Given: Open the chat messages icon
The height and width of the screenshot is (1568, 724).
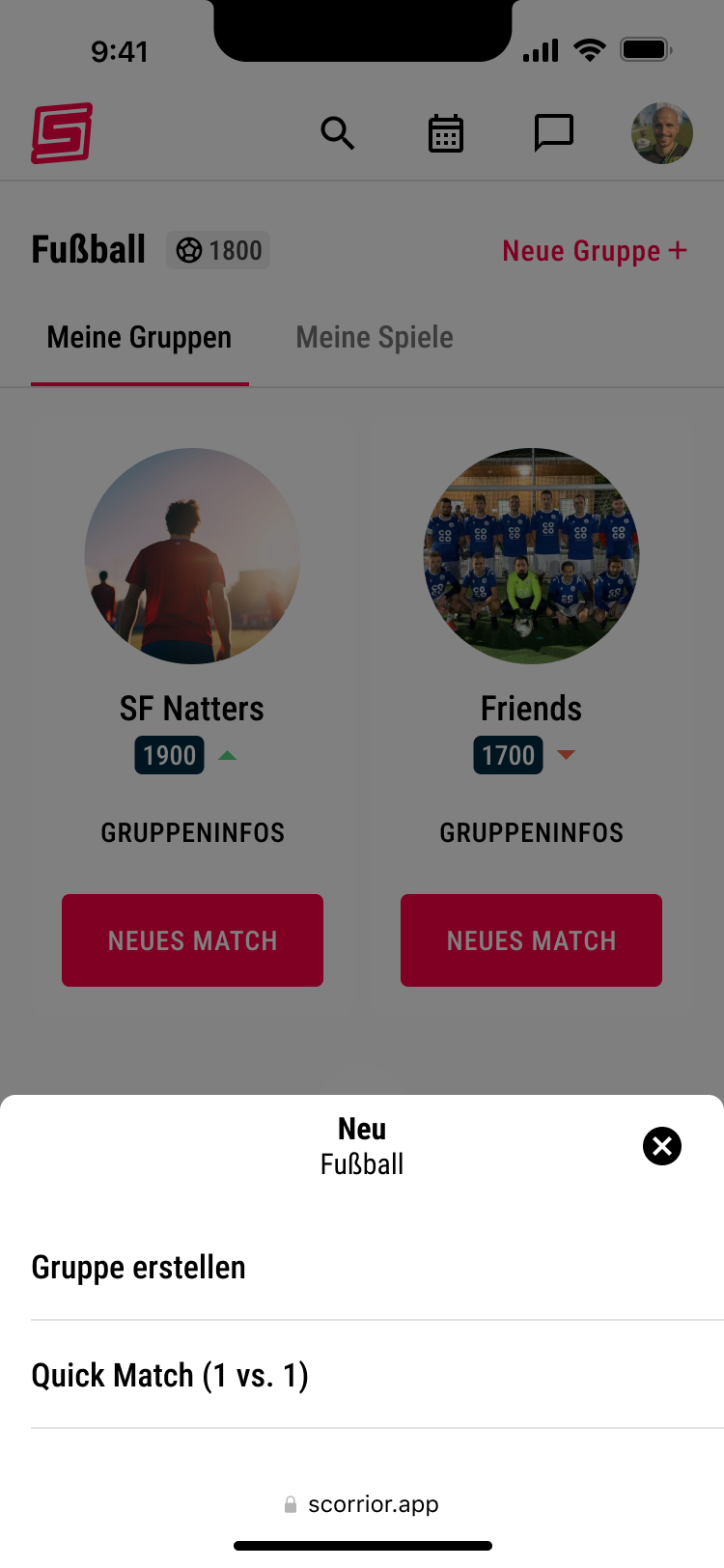Looking at the screenshot, I should [x=554, y=133].
